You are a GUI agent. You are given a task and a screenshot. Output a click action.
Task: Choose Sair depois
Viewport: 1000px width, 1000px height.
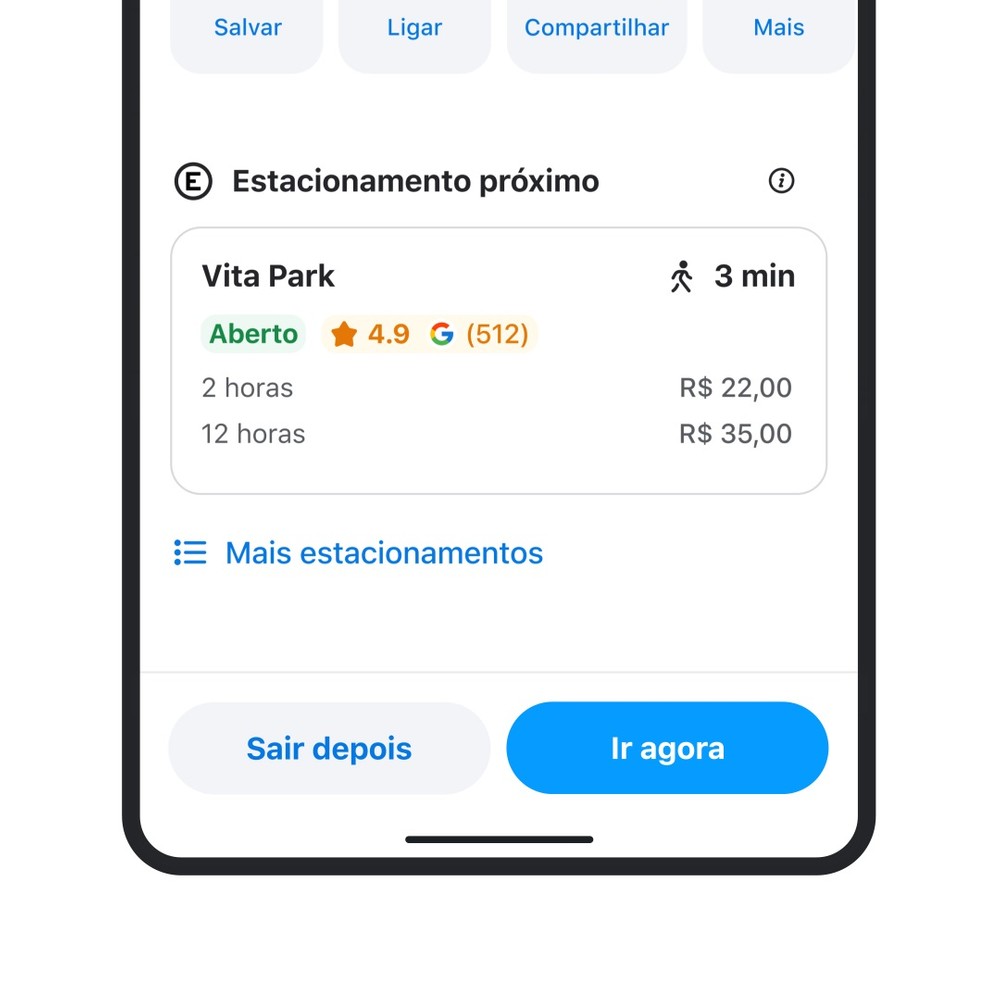(329, 748)
